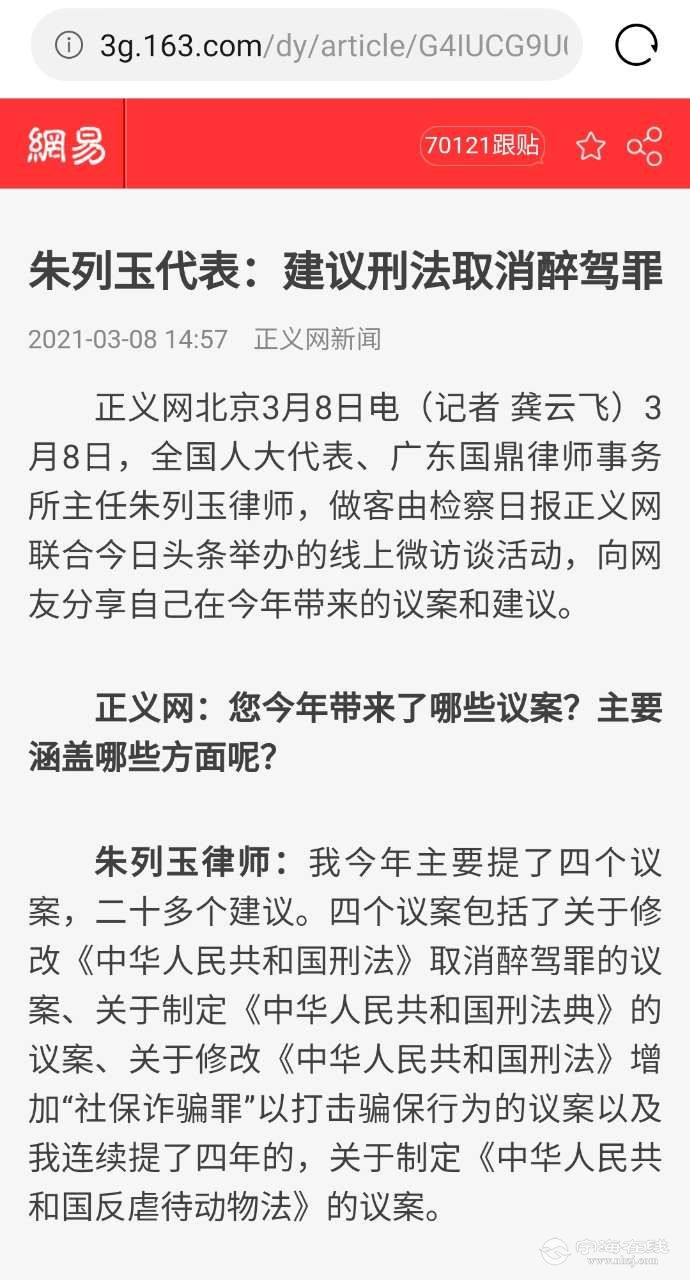Viewport: 690px width, 1280px height.
Task: View site info icon in address bar
Action: 68,45
